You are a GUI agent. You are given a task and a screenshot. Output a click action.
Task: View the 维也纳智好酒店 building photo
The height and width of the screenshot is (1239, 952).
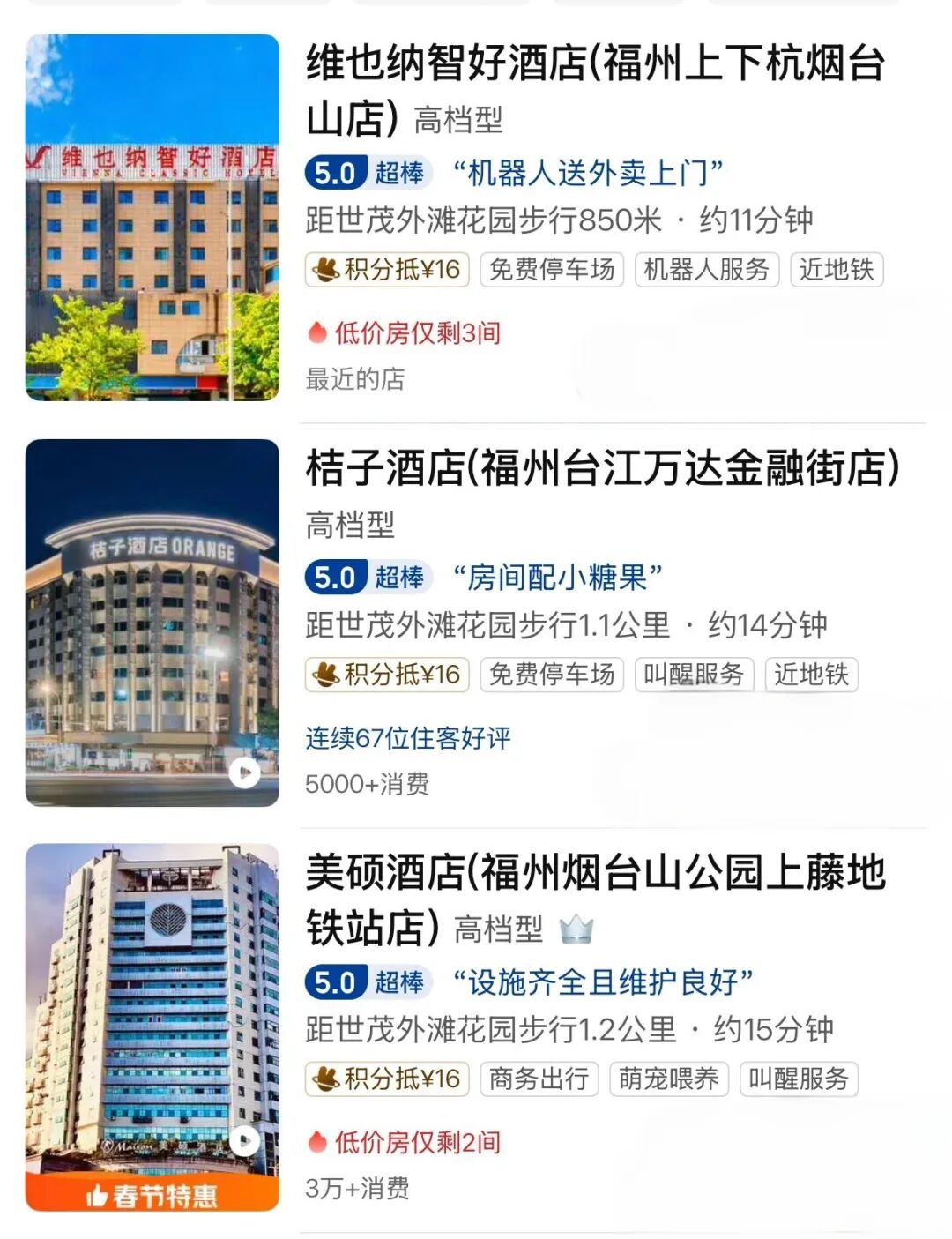coord(152,218)
